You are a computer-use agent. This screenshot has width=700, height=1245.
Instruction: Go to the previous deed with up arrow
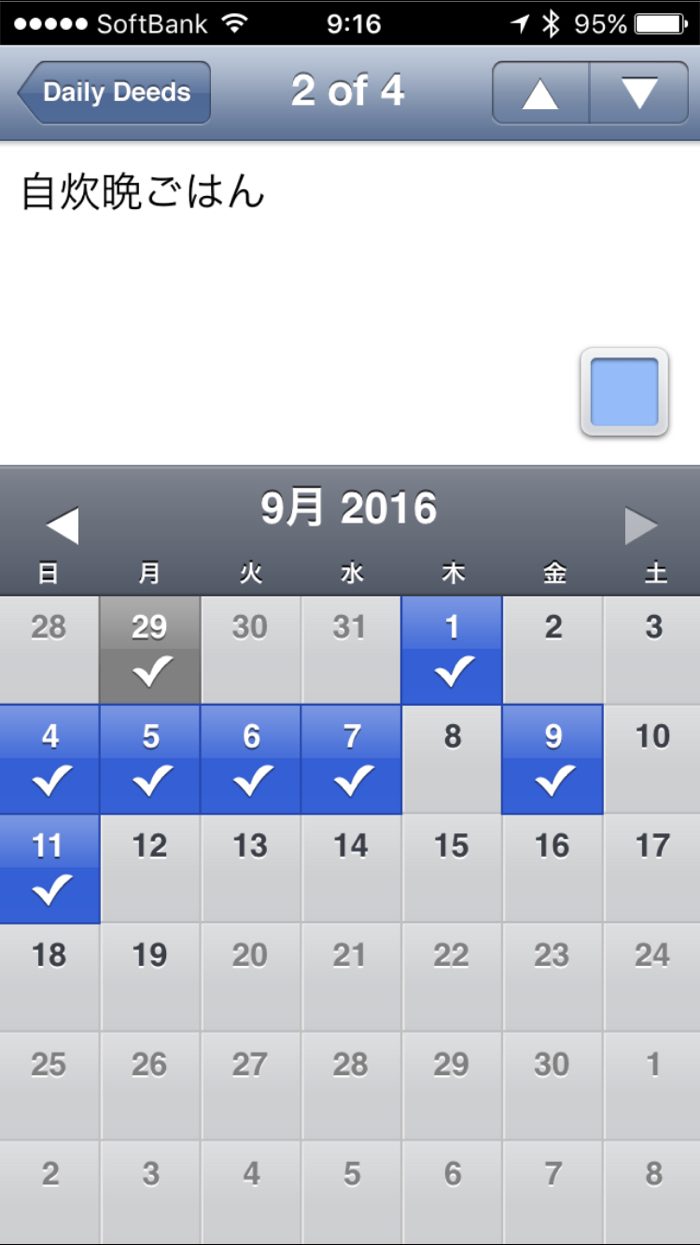point(540,93)
